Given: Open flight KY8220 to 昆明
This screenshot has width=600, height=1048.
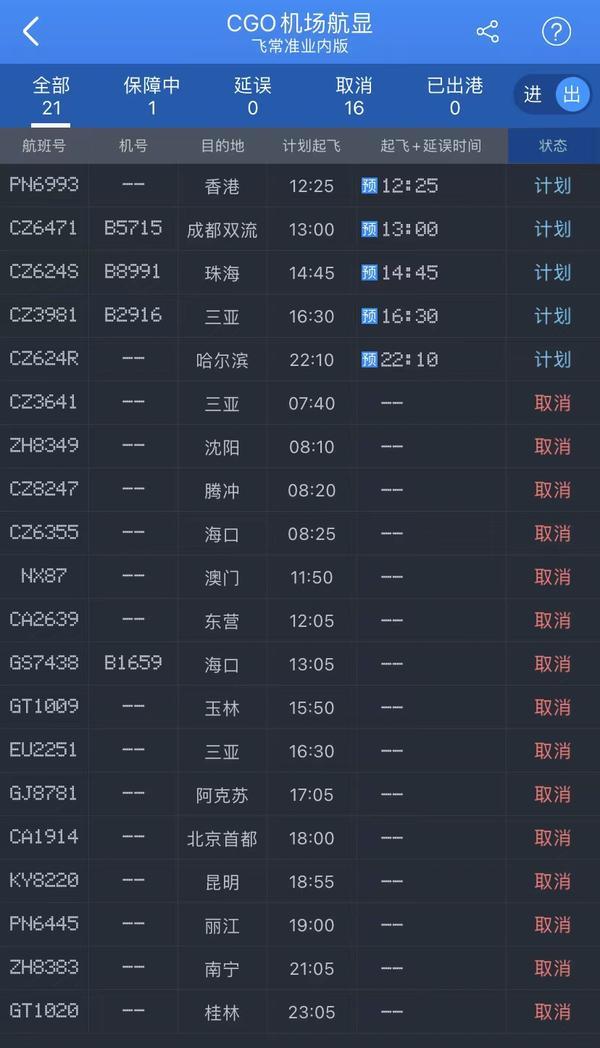Looking at the screenshot, I should (x=300, y=881).
